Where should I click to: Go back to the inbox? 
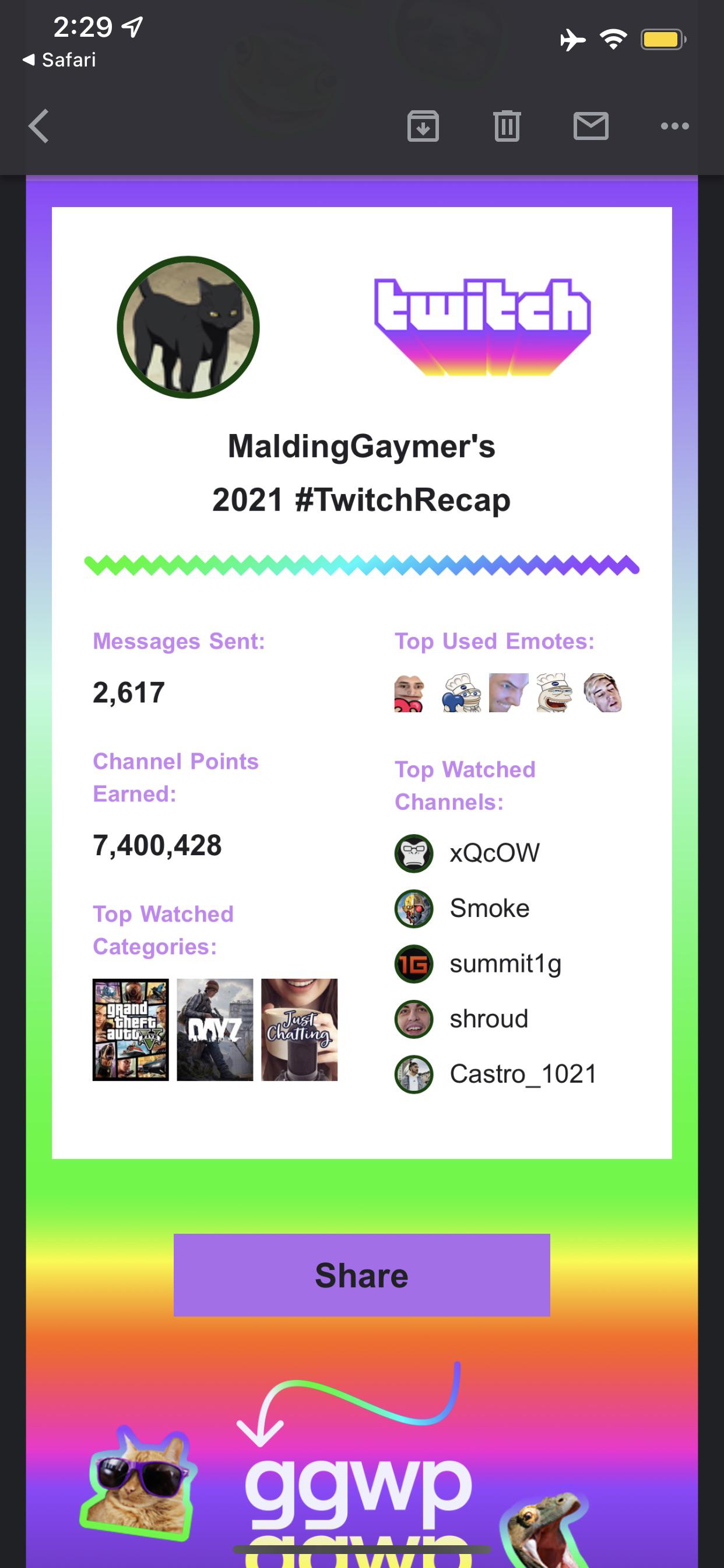pos(39,126)
